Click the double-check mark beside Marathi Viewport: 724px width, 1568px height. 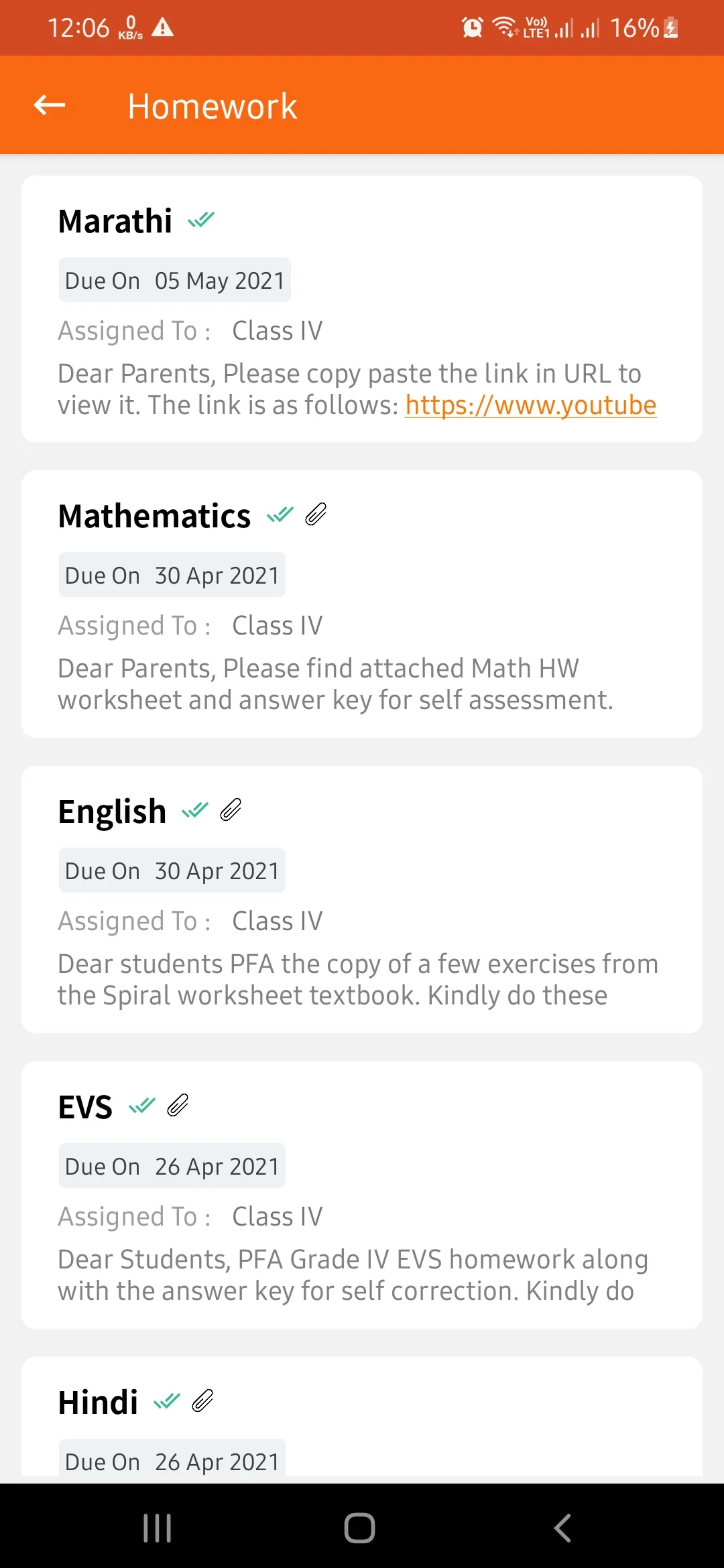point(201,220)
